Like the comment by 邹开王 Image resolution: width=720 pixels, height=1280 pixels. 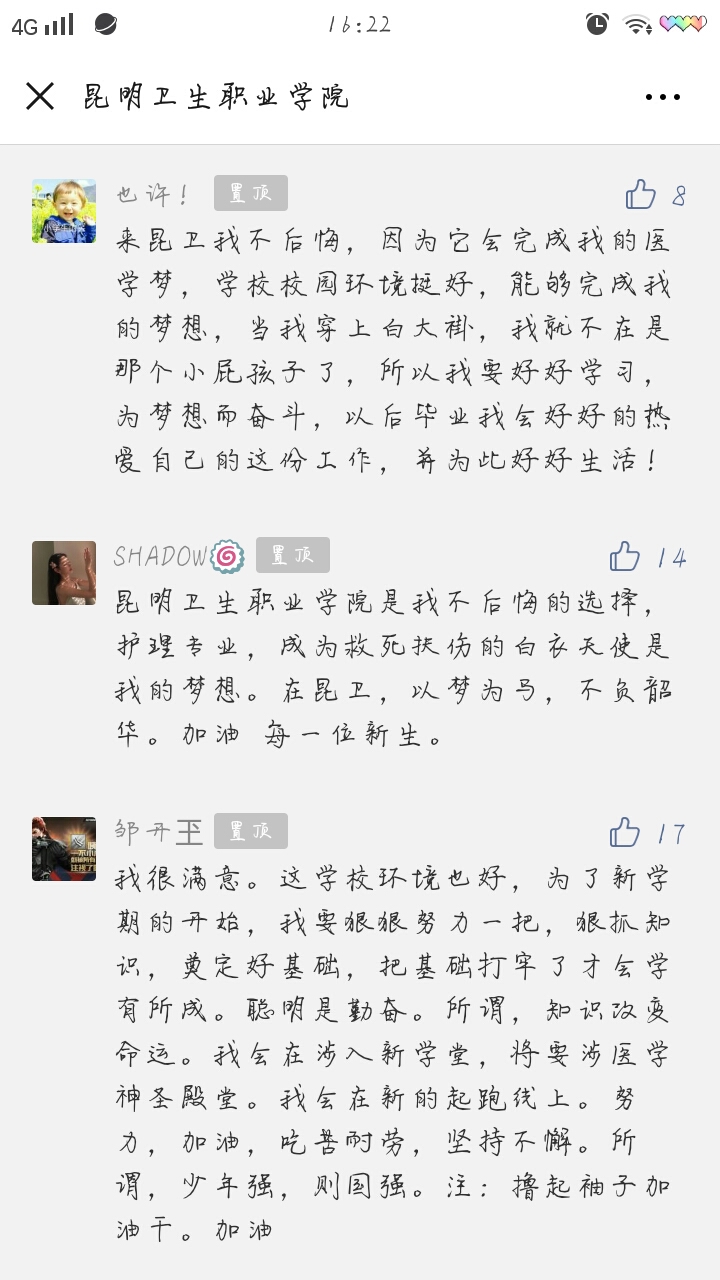pyautogui.click(x=625, y=832)
